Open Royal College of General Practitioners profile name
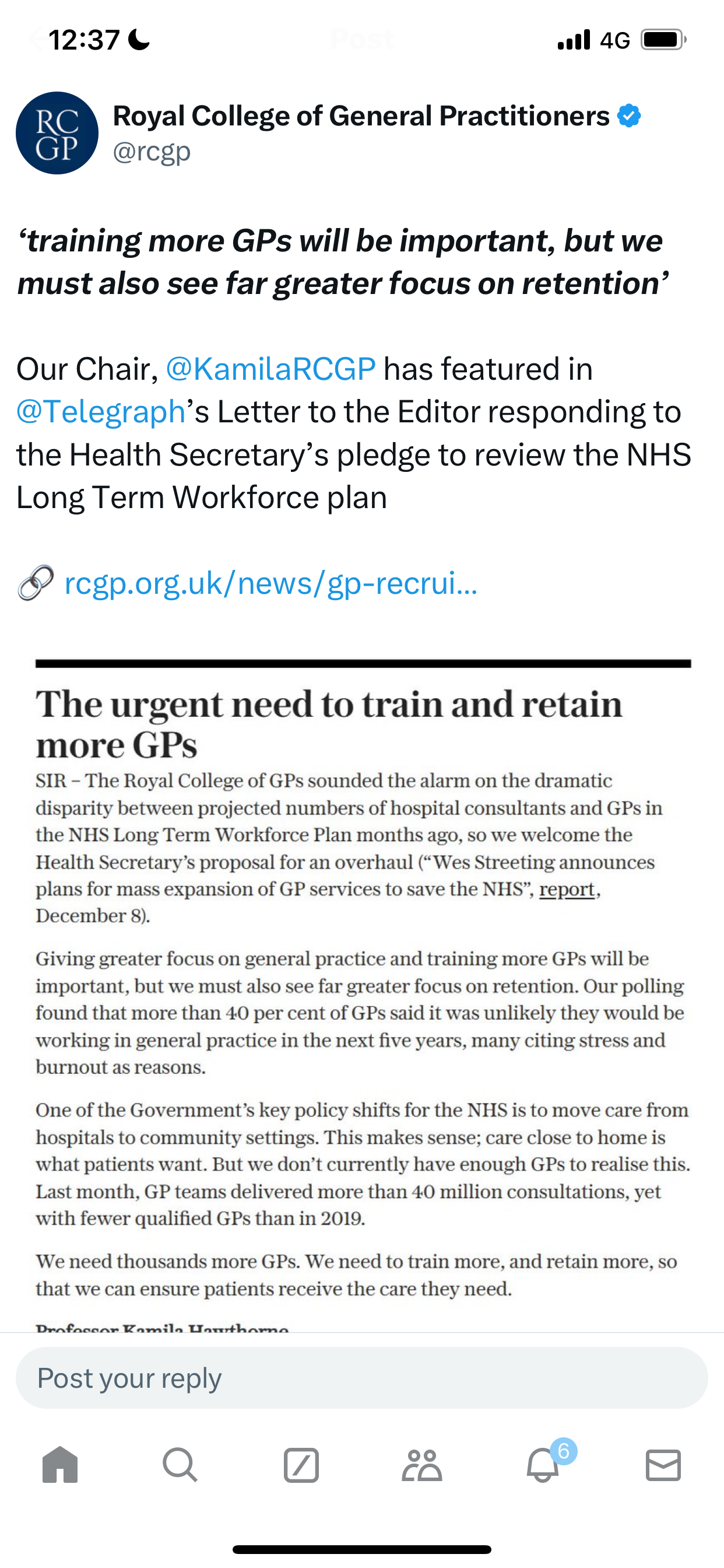 361,116
